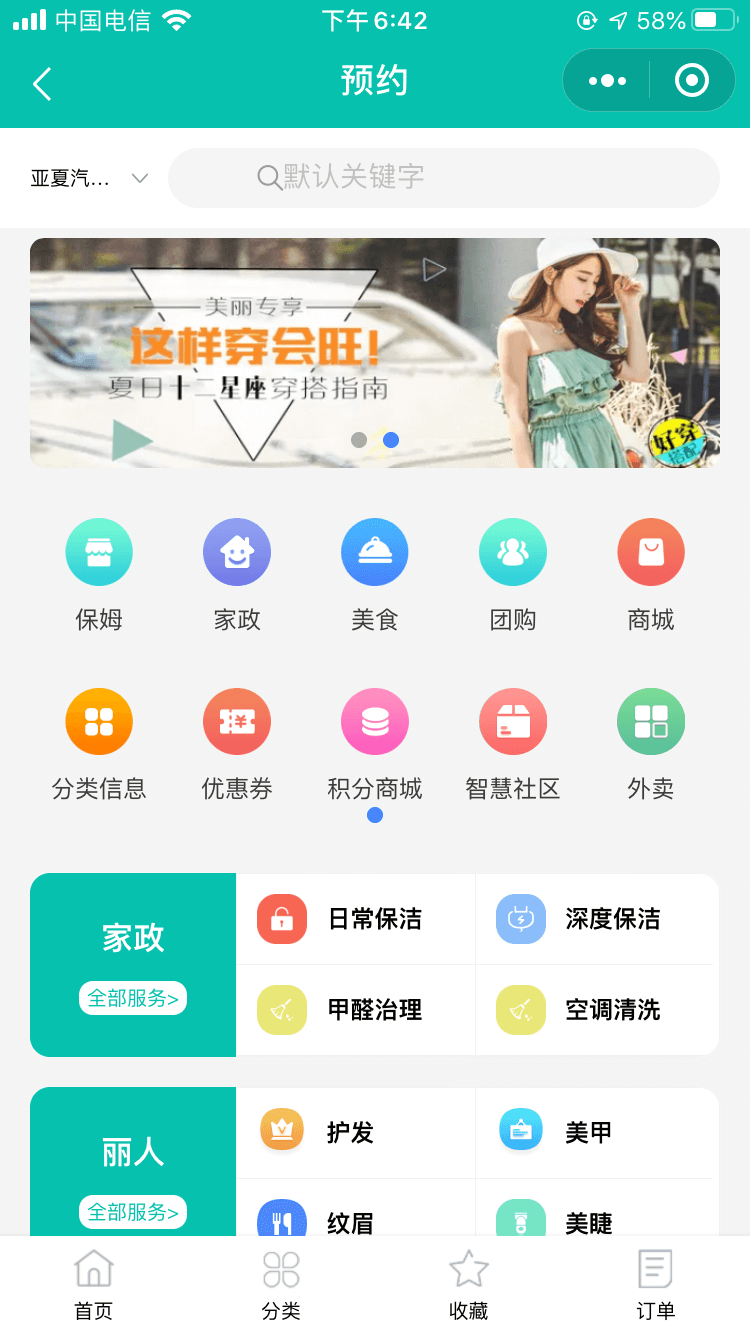Open the 这样穿会旺 promotional banner

pos(374,352)
